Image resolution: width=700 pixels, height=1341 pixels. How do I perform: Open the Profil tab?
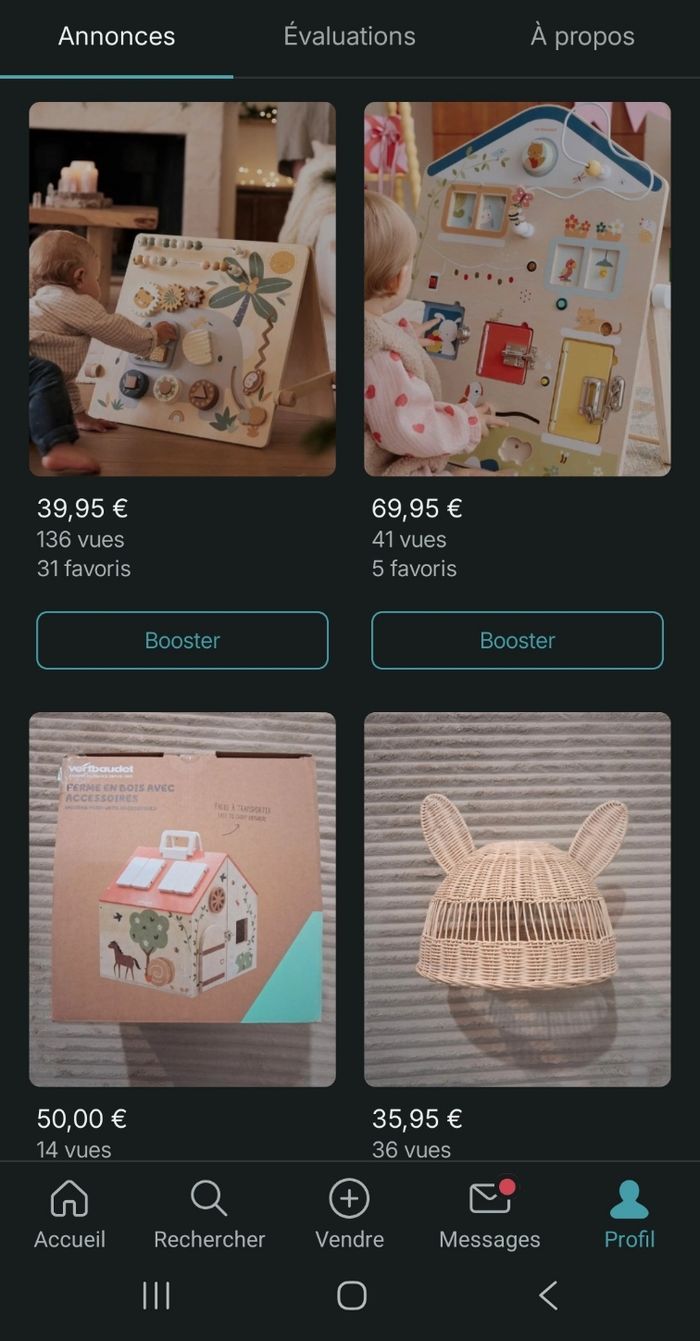629,1214
